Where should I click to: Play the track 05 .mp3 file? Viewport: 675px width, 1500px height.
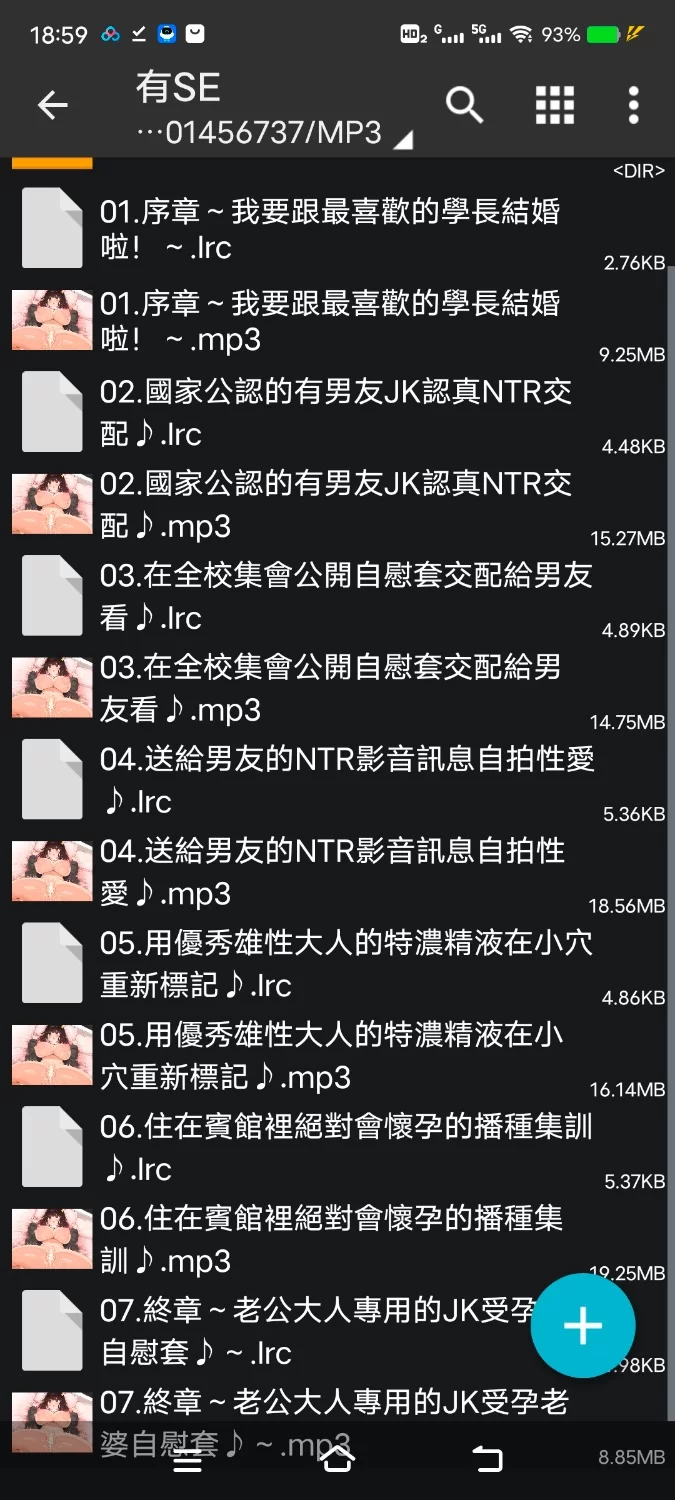(330, 1057)
